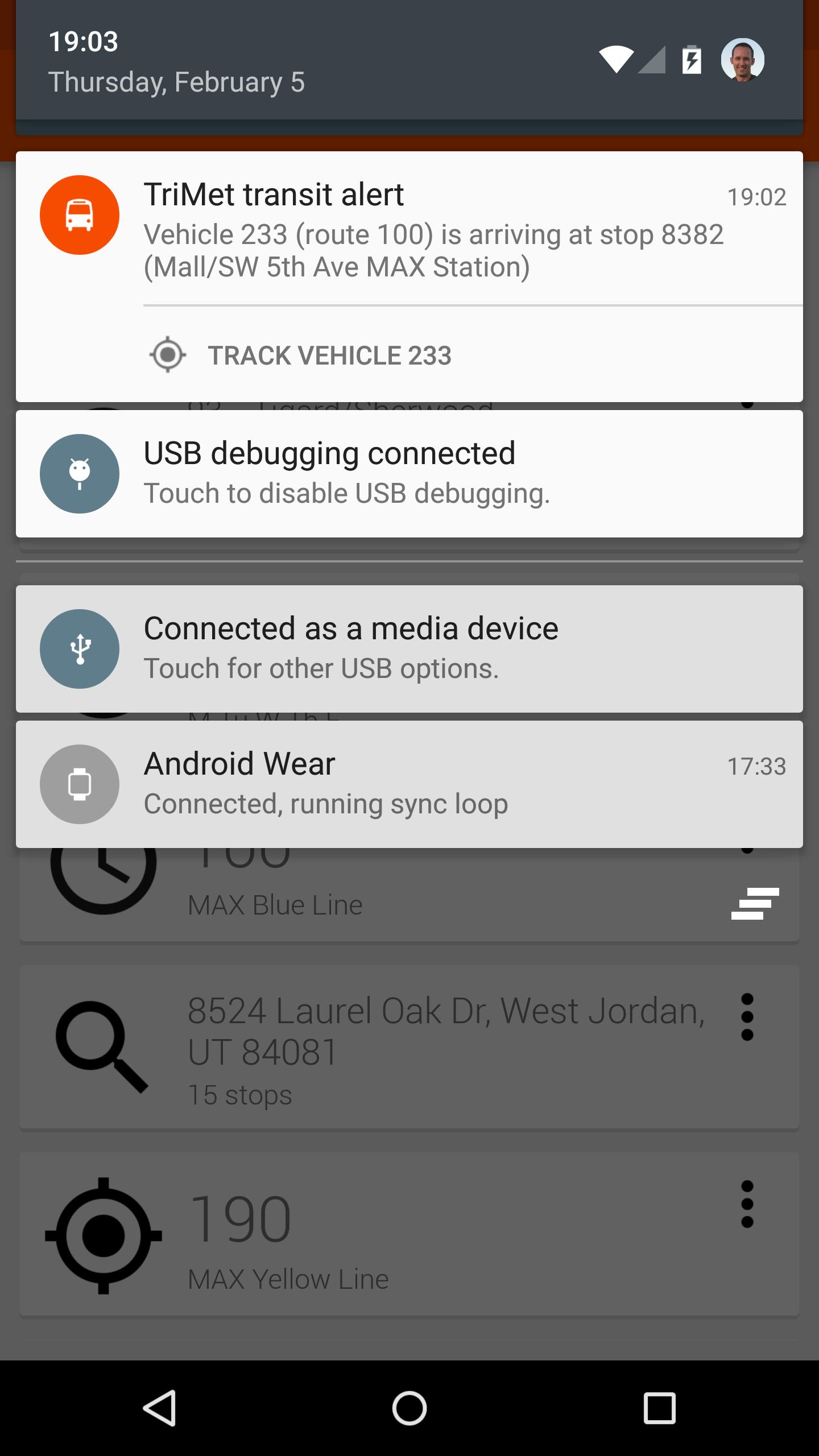The image size is (819, 1456).
Task: Open the user profile avatar in the status bar
Action: pos(746,60)
